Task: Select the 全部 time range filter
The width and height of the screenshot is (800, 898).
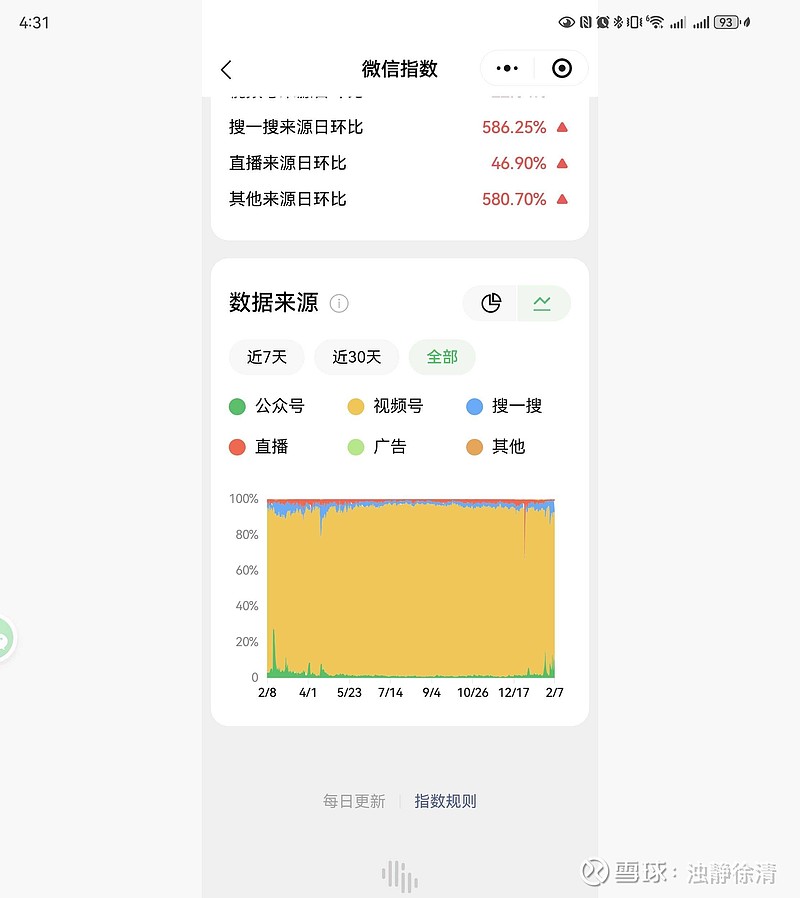Action: pos(442,357)
